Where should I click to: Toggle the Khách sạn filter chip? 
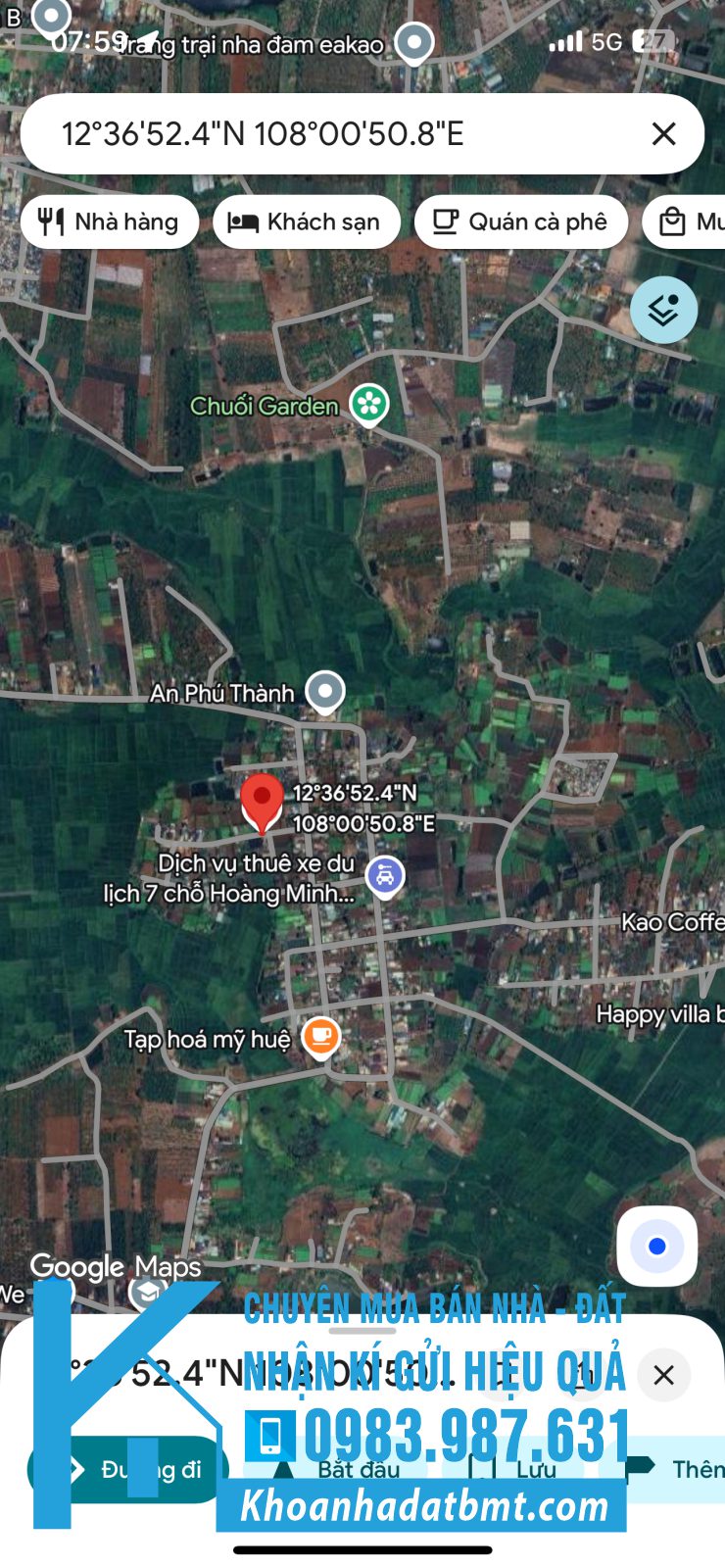tap(307, 221)
